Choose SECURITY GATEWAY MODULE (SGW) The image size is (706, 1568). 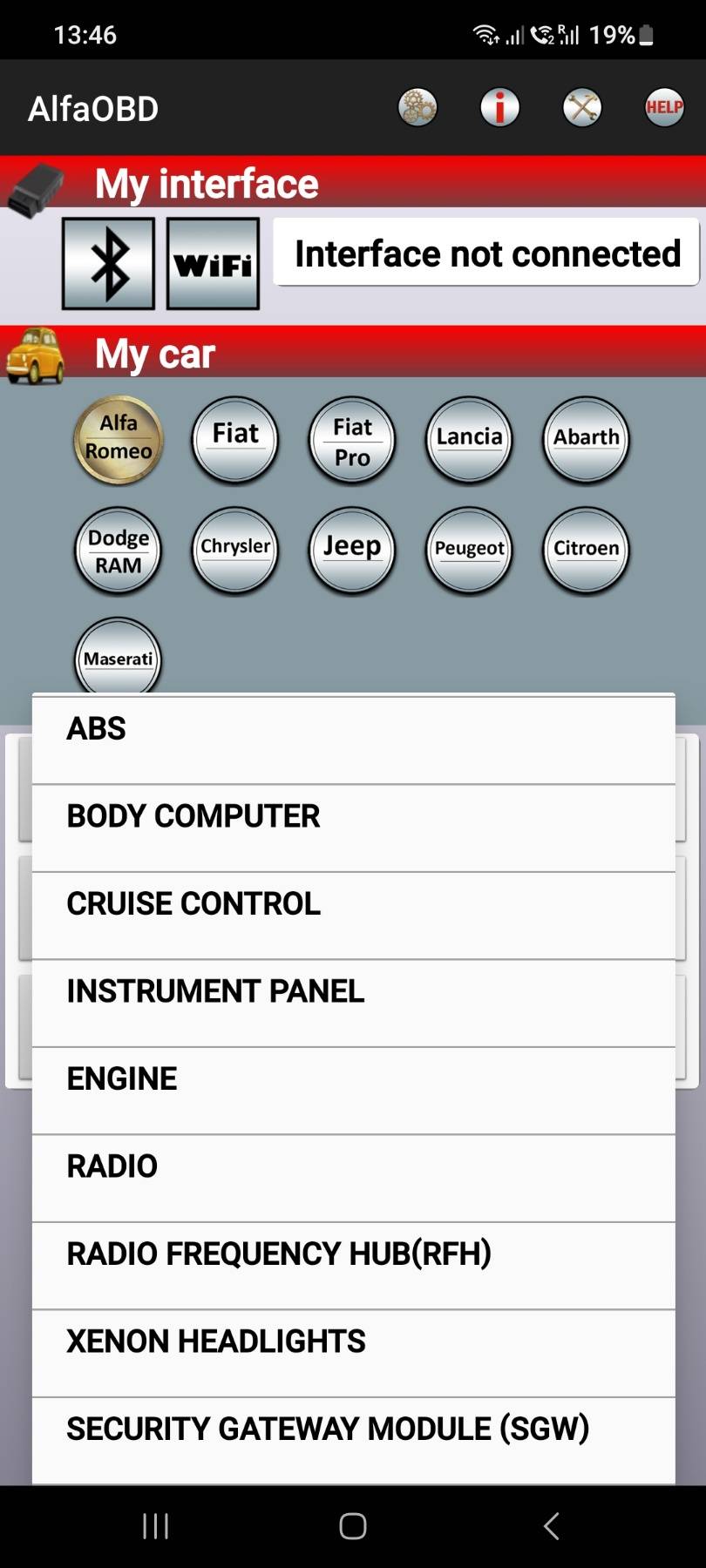[353, 1439]
